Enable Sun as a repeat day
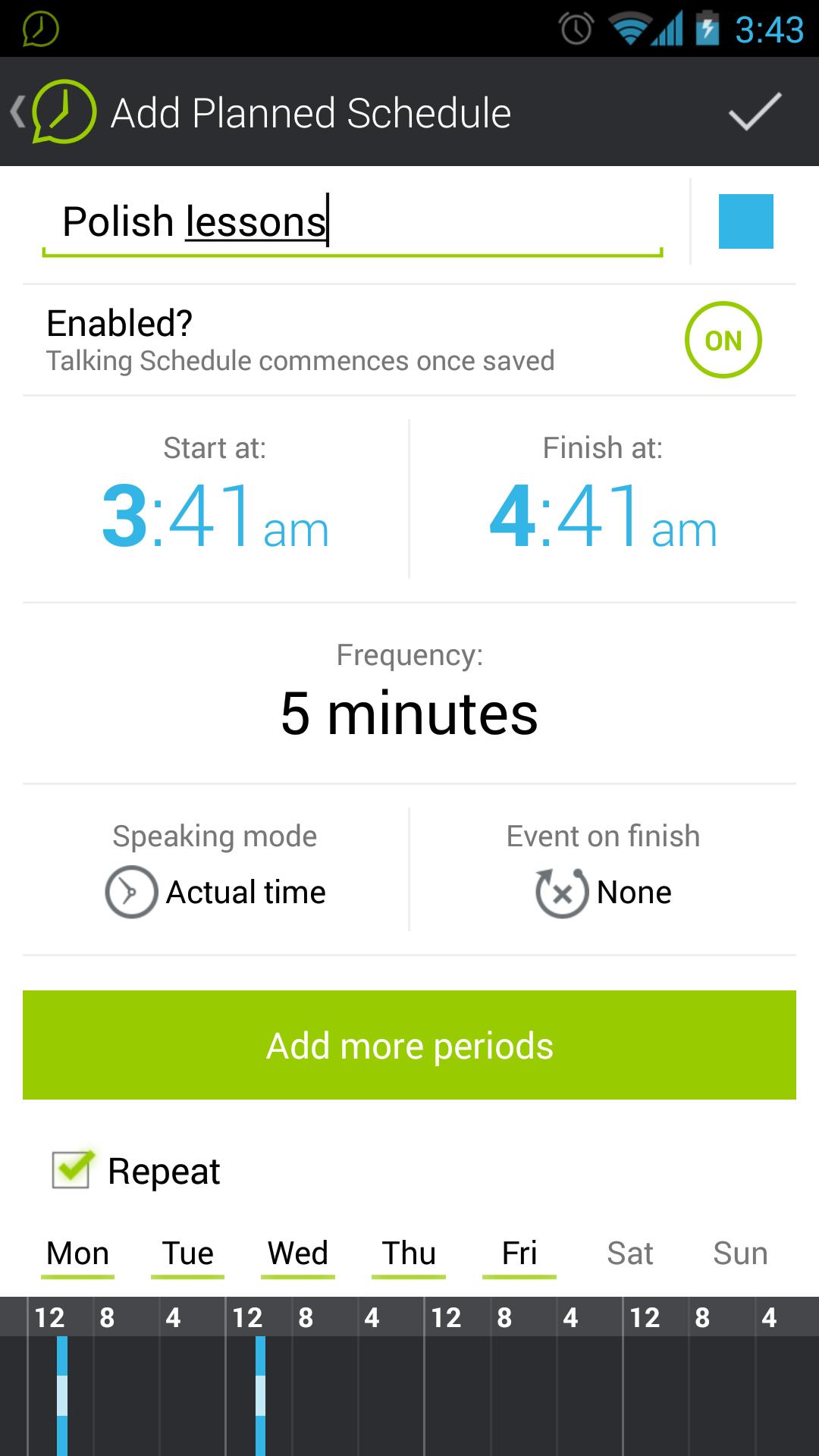The image size is (819, 1456). [x=740, y=1254]
